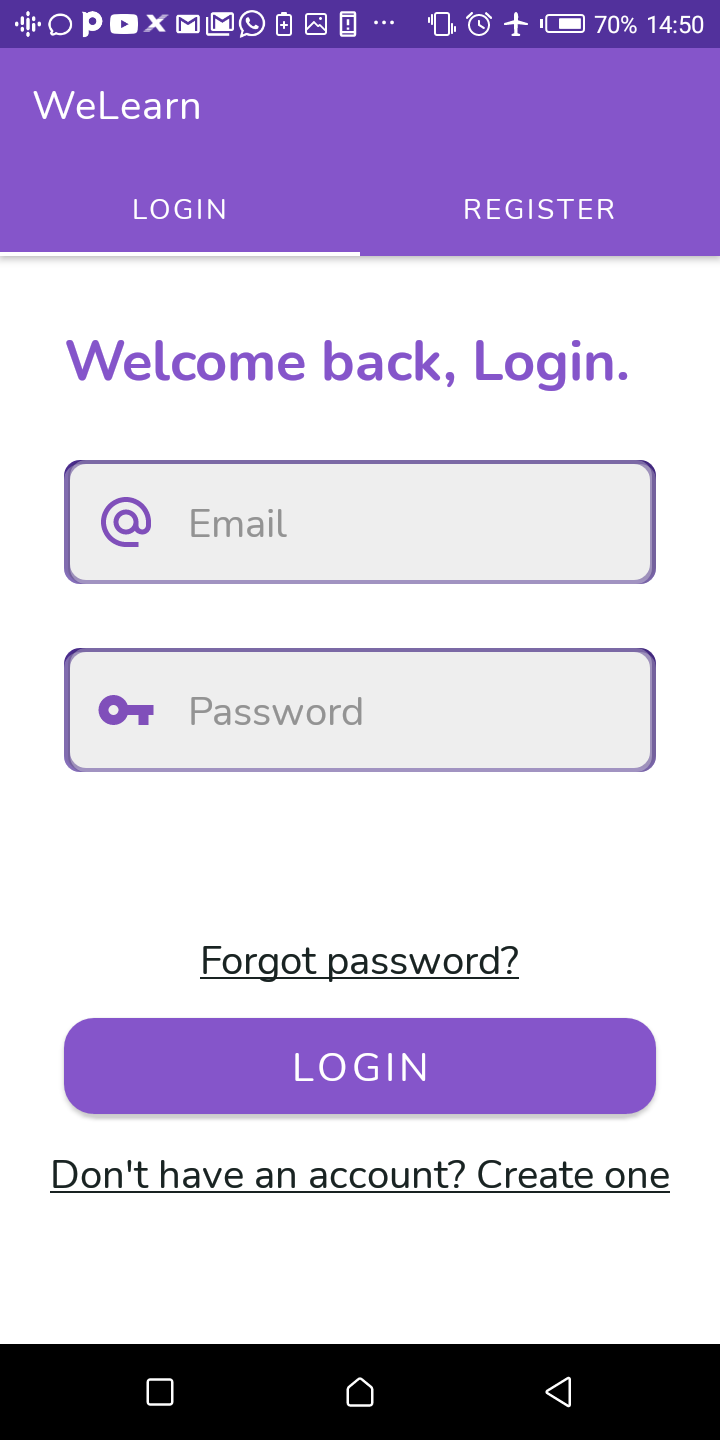The height and width of the screenshot is (1440, 720).
Task: Open the Forgot password link
Action: 360,961
